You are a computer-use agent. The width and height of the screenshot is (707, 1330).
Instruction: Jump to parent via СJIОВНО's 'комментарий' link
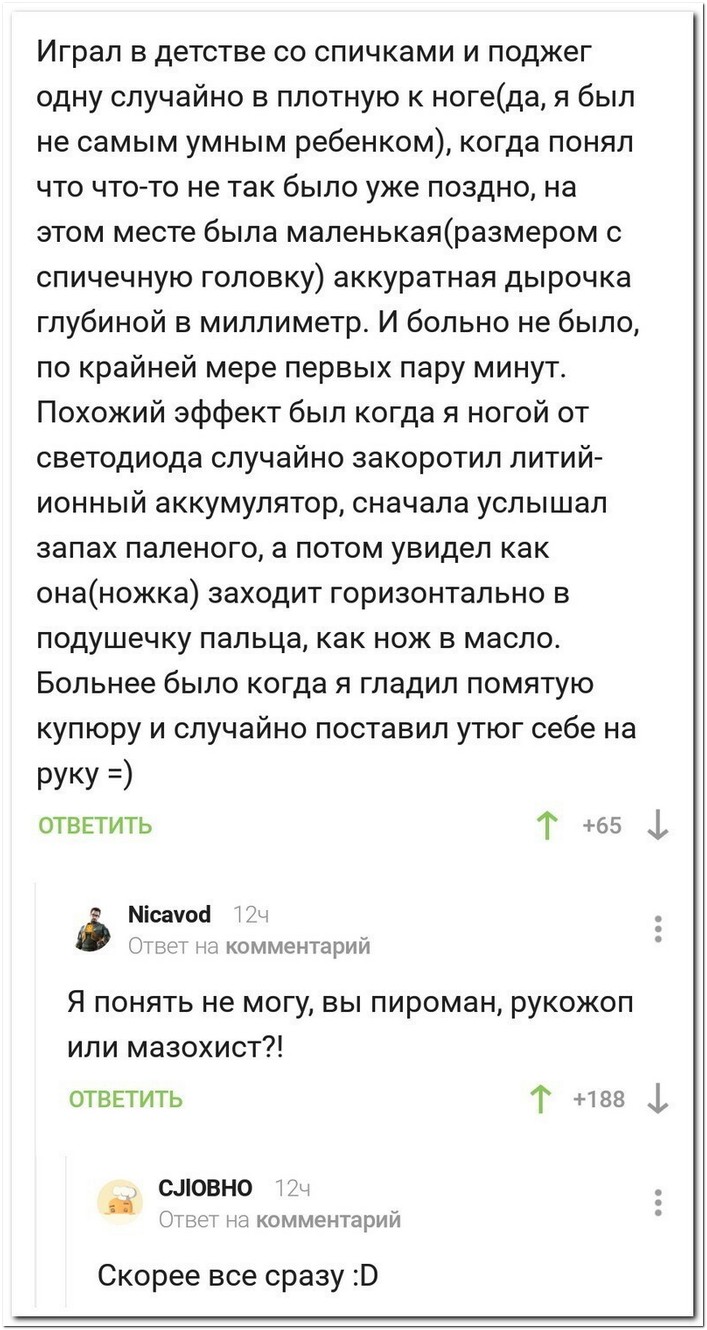329,1219
